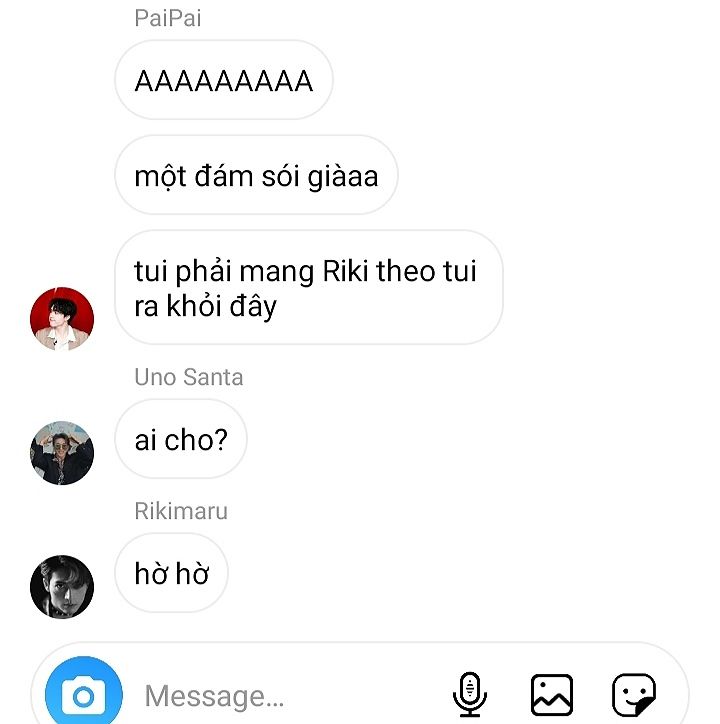This screenshot has width=720, height=724.
Task: Open Rikimaru's profile avatar
Action: (x=62, y=587)
